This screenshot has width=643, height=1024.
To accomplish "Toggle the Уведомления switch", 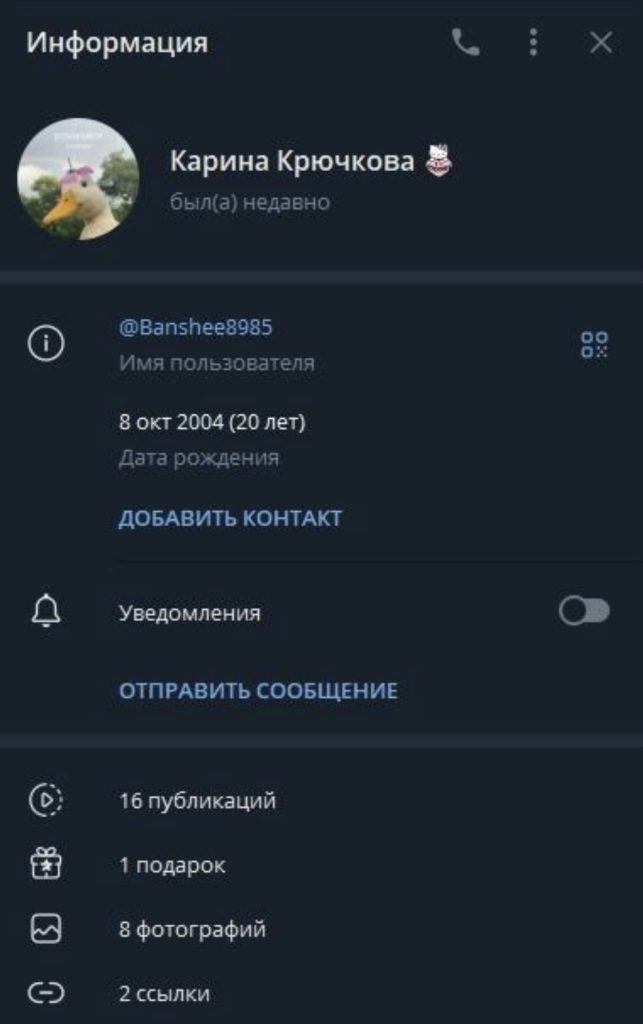I will tap(584, 612).
